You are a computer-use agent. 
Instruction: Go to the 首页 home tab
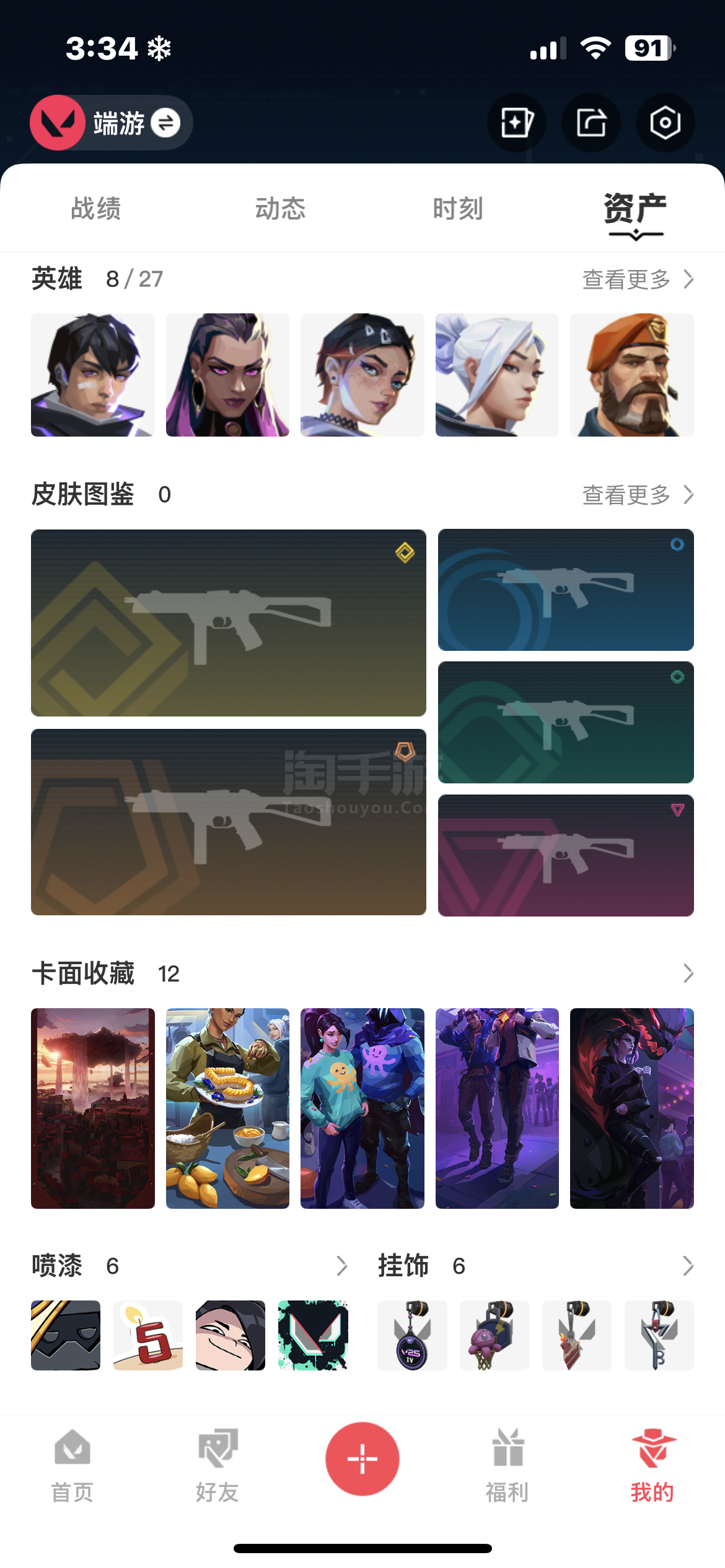pyautogui.click(x=72, y=1465)
